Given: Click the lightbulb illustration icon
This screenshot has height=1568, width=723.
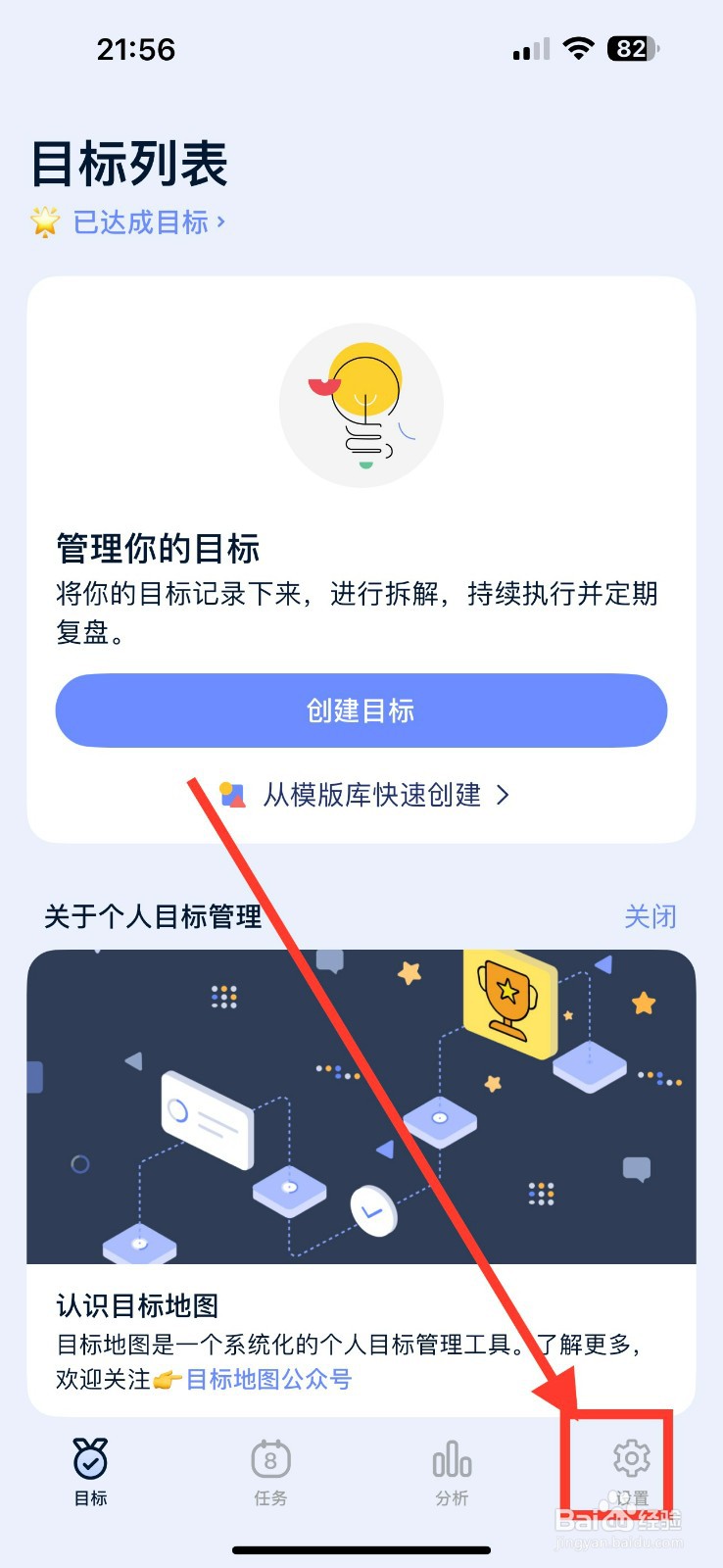Looking at the screenshot, I should [361, 404].
